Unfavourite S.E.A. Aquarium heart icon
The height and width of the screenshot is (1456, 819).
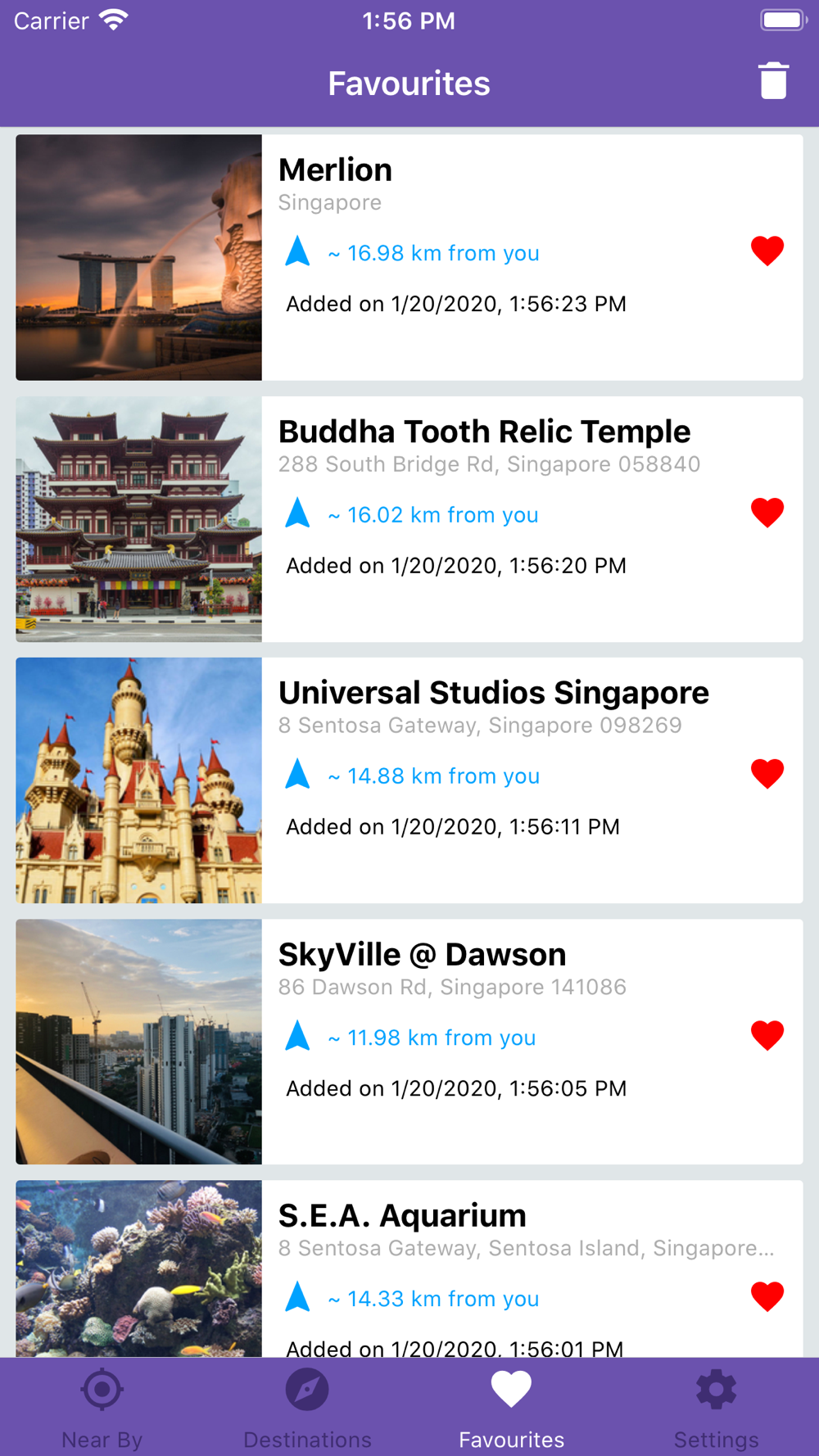click(x=767, y=1296)
